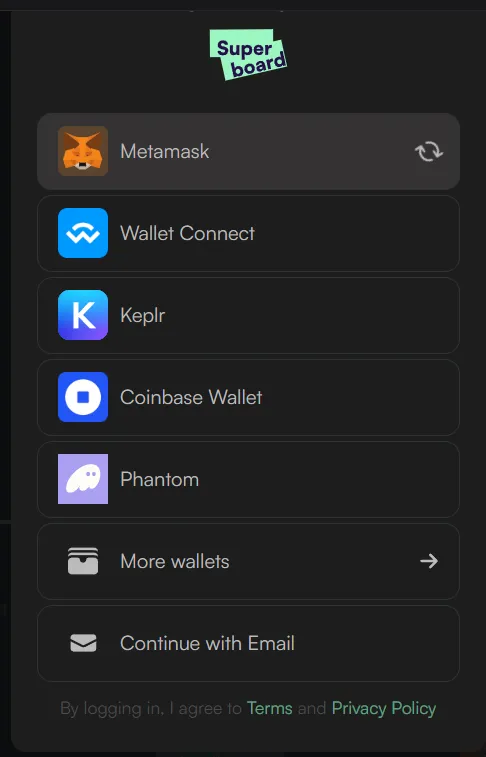Connect with Metamask wallet
Viewport: 486px width, 757px height.
(x=248, y=151)
